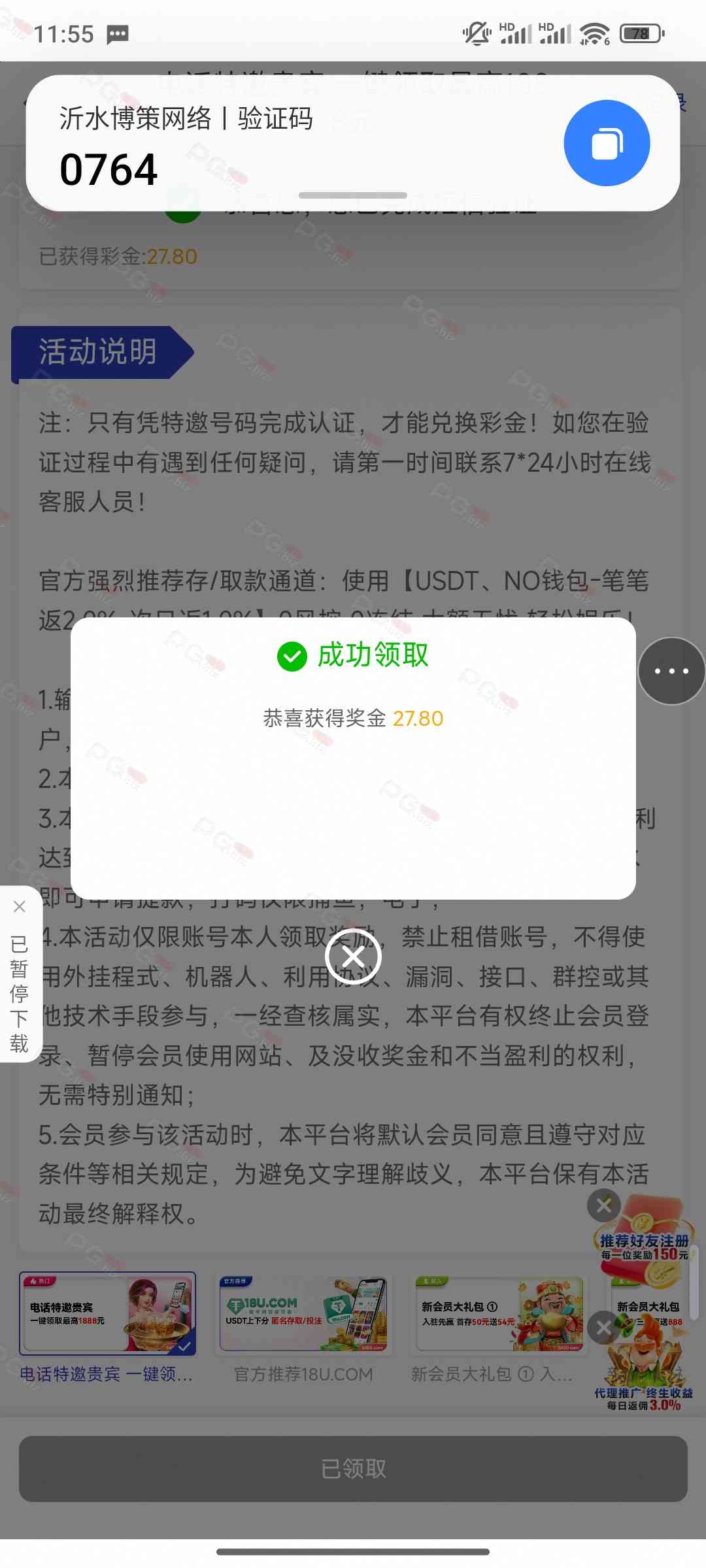Open the 新会员大礼包 ① promotion card

point(499,1313)
